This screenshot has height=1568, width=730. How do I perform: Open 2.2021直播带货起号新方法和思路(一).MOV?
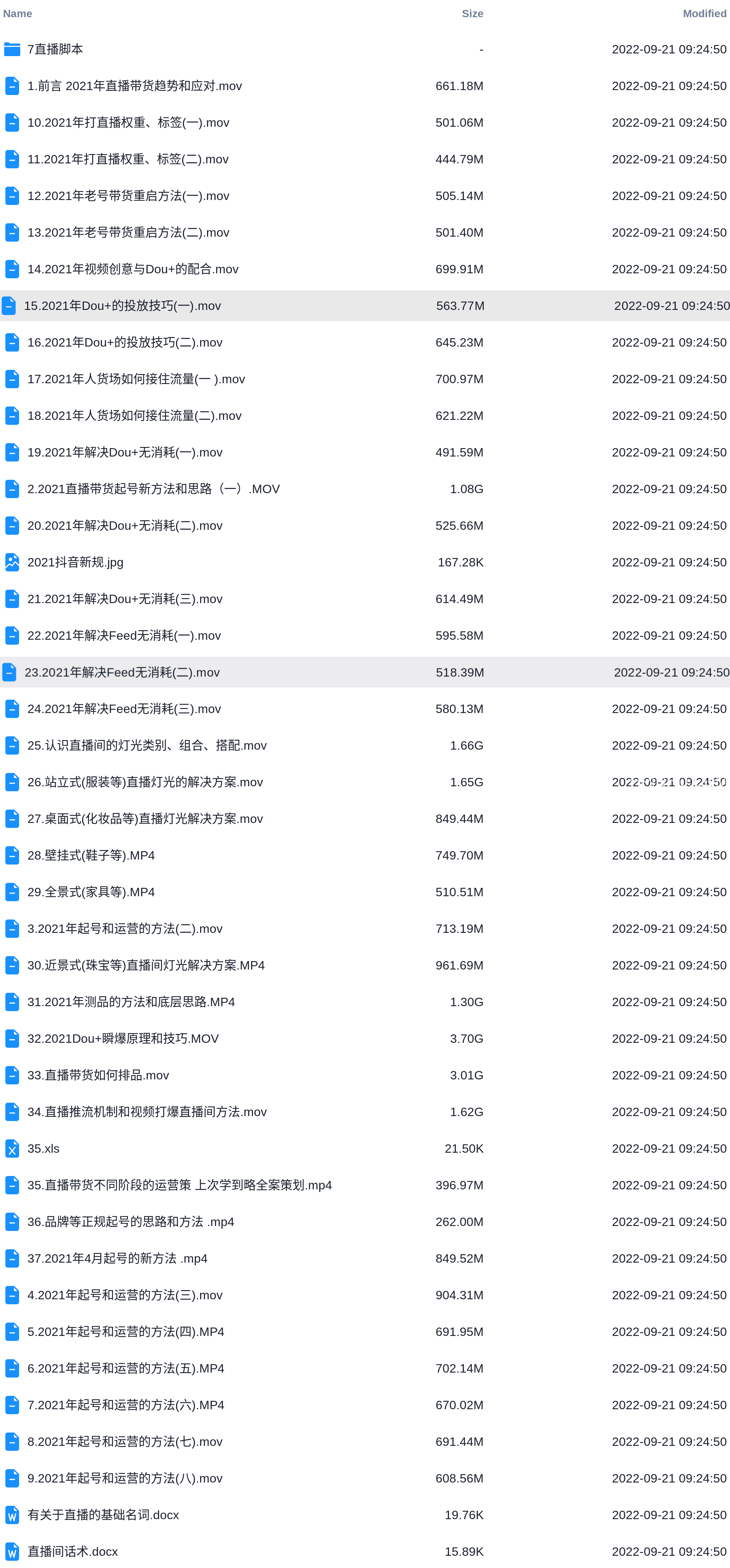[153, 489]
